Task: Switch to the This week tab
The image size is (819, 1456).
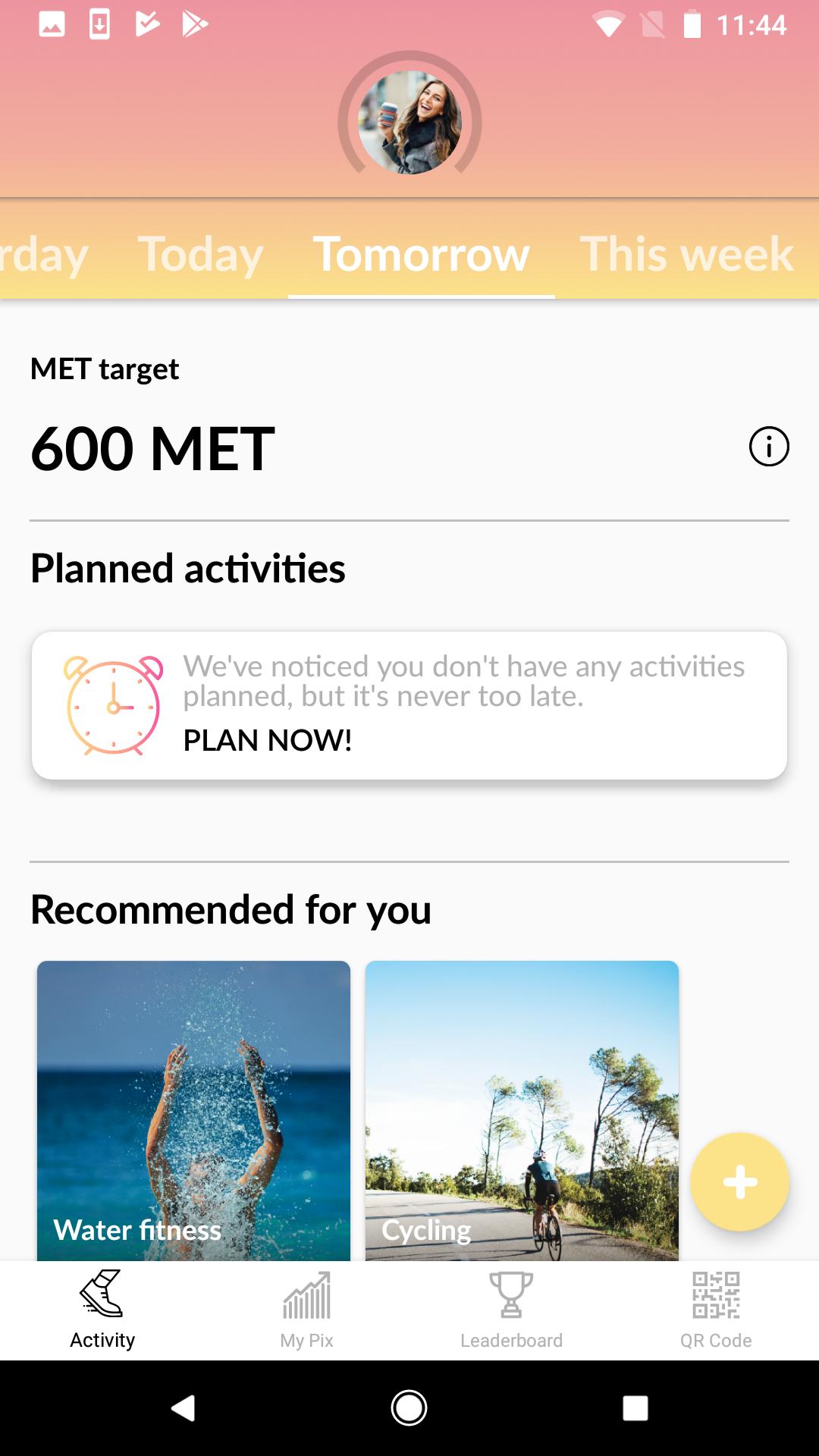Action: pyautogui.click(x=686, y=253)
